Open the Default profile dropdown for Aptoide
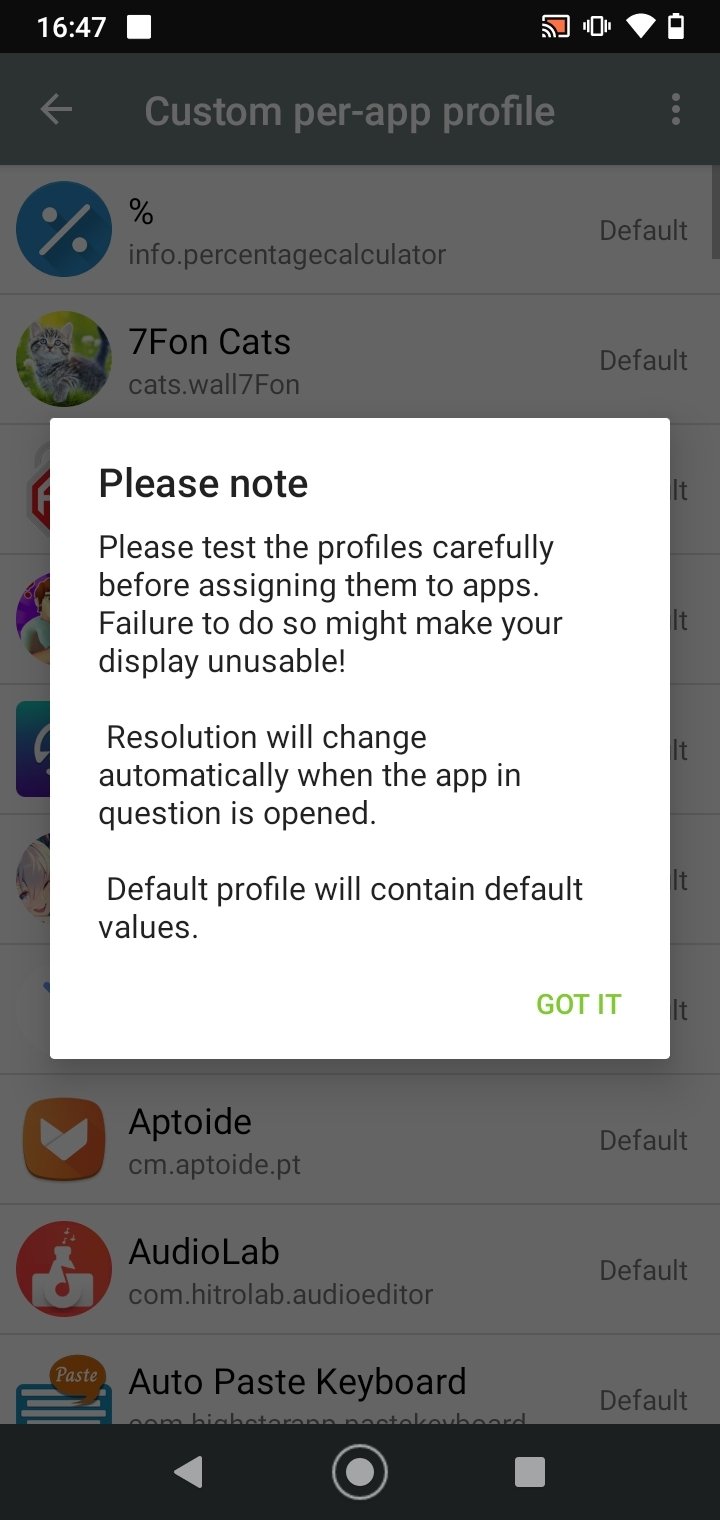720x1520 pixels. (643, 1140)
